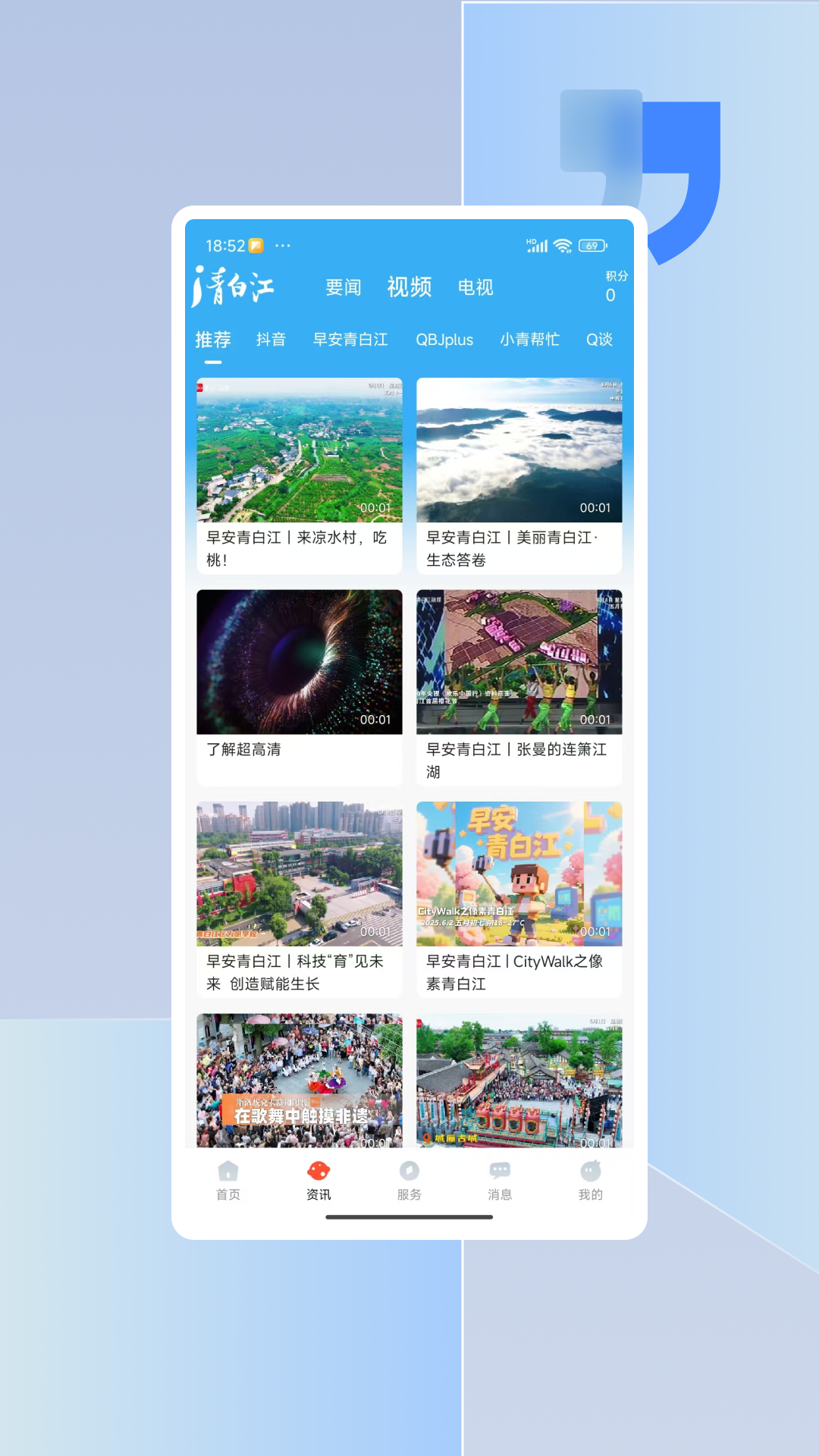This screenshot has width=819, height=1456.
Task: Select the 抖音 channel tab
Action: 271,340
